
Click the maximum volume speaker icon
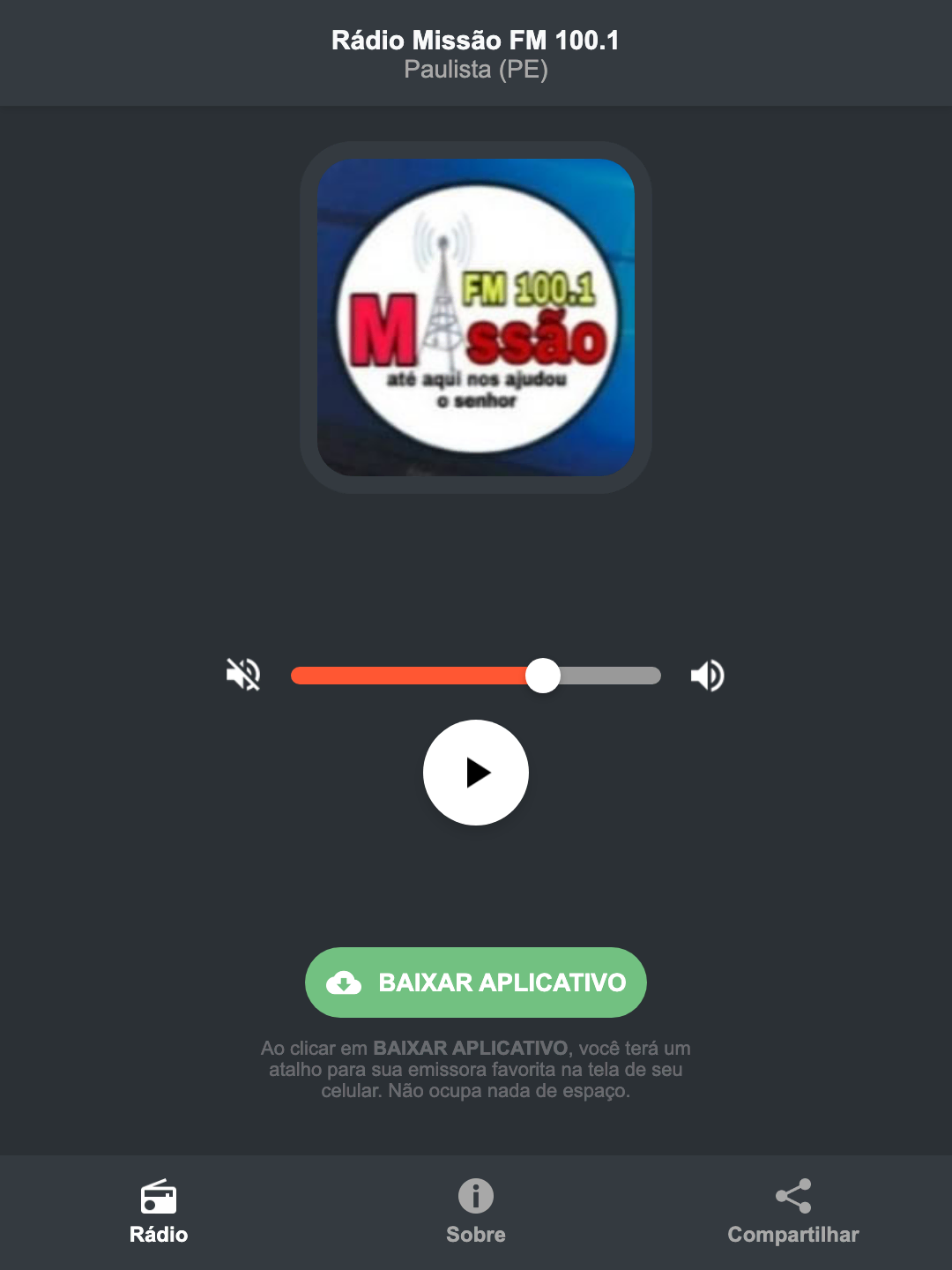[707, 675]
